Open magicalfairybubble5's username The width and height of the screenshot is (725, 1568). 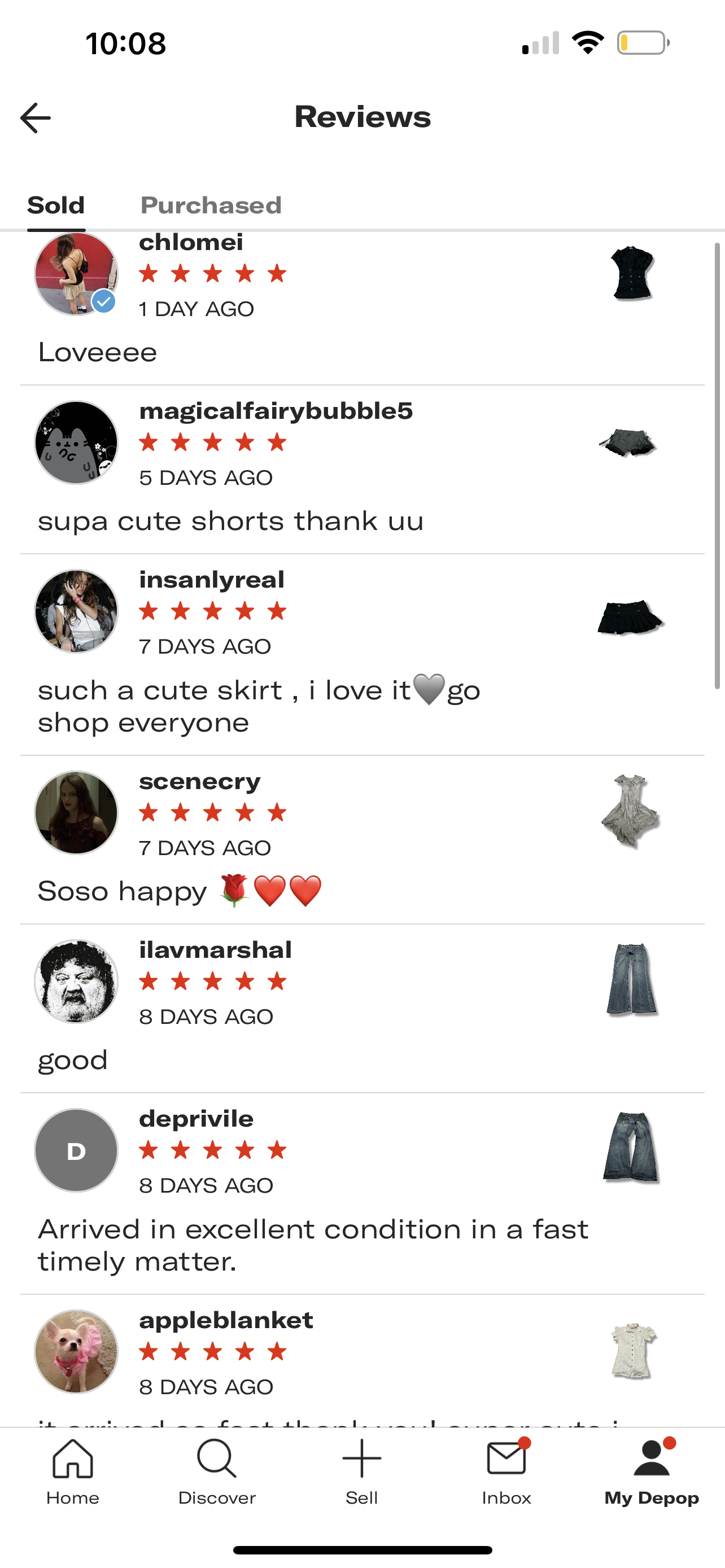tap(276, 411)
